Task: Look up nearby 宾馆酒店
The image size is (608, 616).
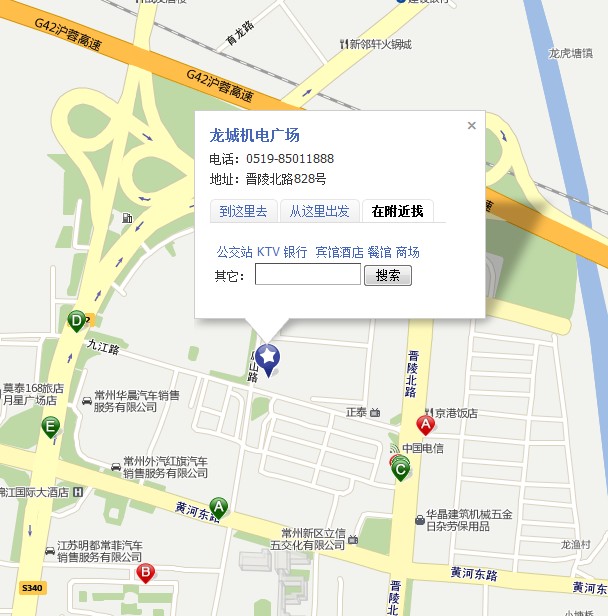Action: pos(339,252)
